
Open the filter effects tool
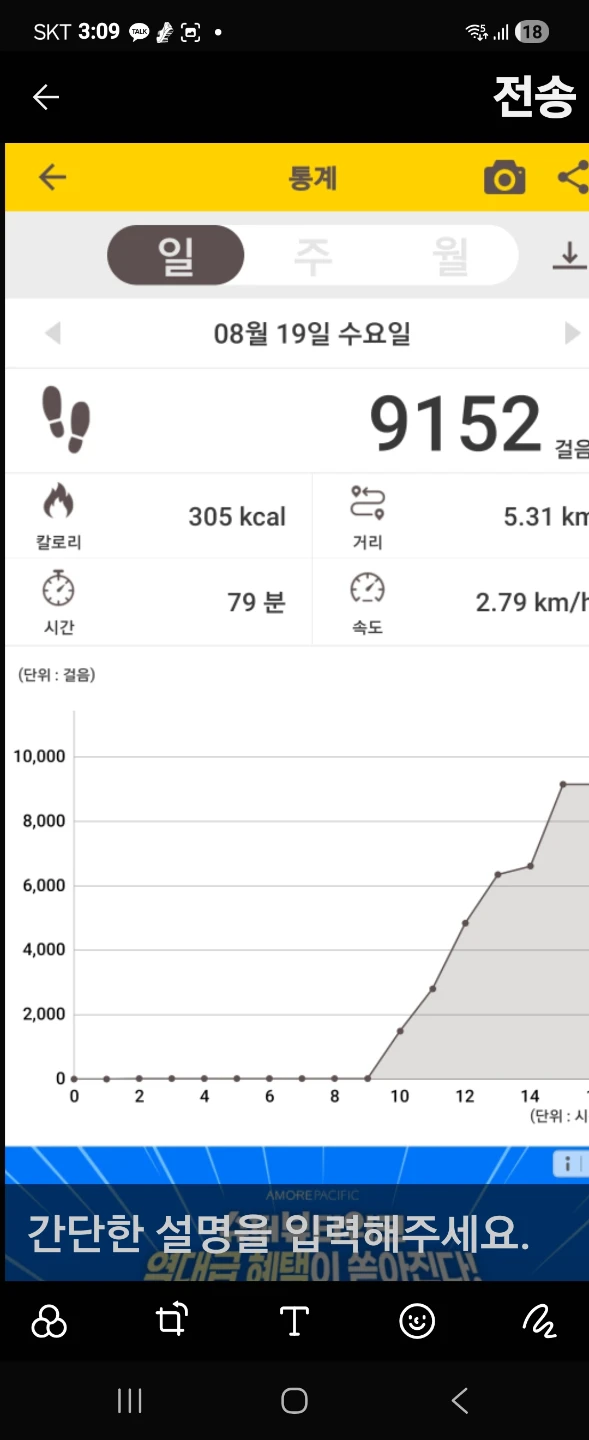tap(49, 1321)
